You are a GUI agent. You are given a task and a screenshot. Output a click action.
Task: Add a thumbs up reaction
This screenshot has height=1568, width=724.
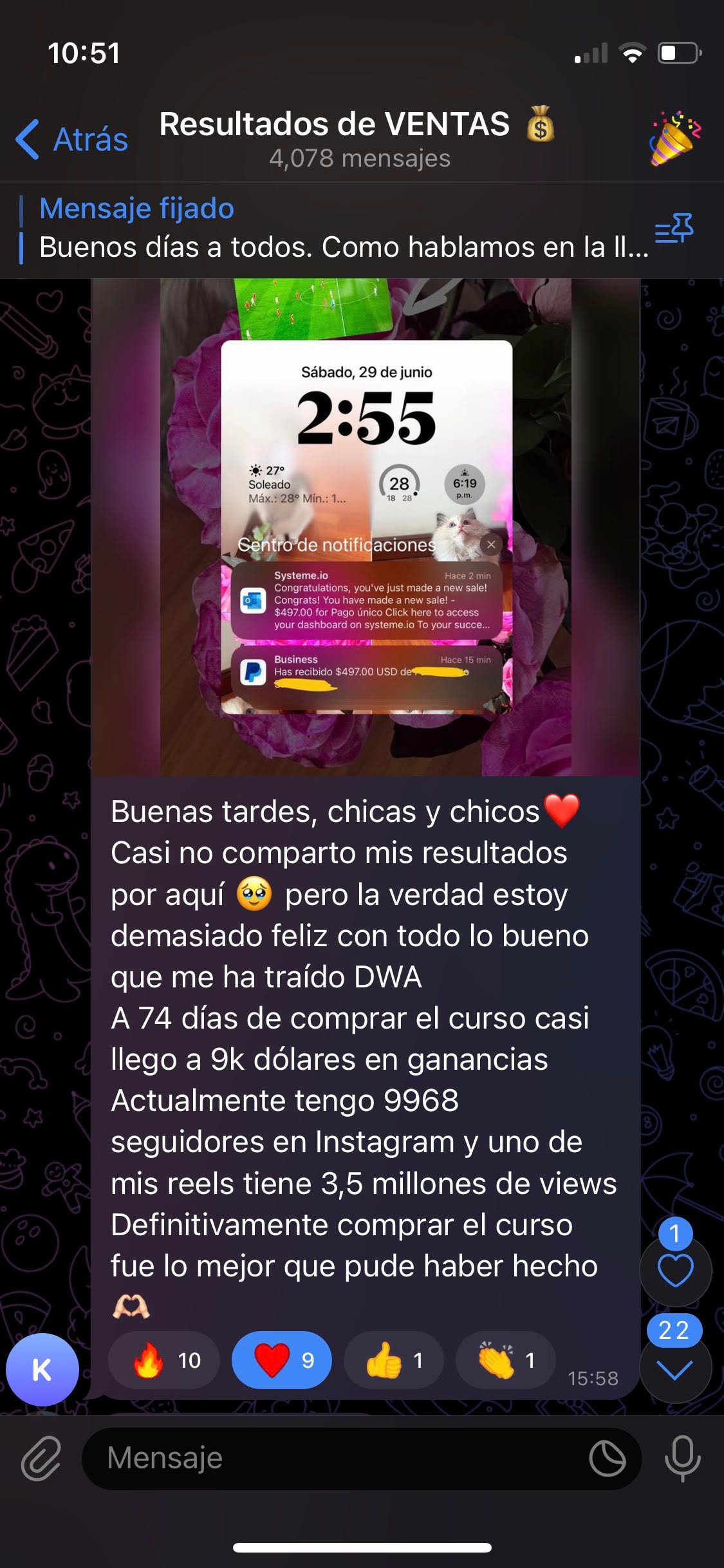pyautogui.click(x=394, y=1360)
